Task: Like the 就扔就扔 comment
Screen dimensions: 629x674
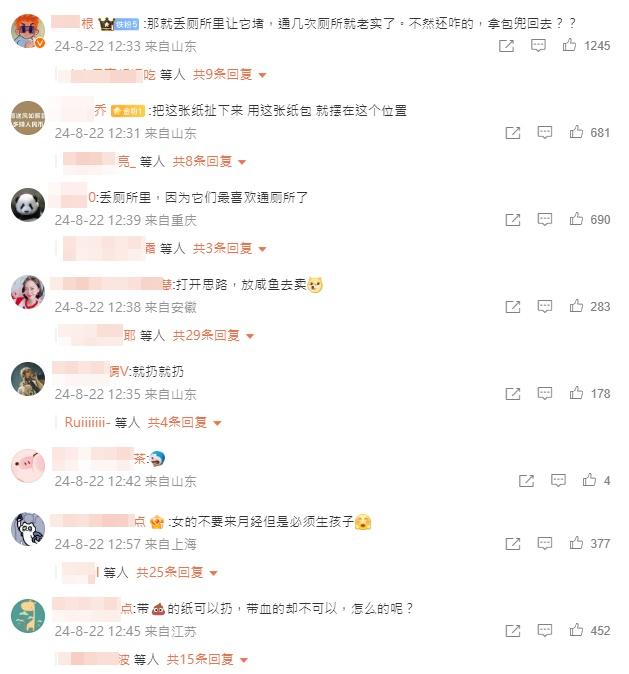Action: 576,393
